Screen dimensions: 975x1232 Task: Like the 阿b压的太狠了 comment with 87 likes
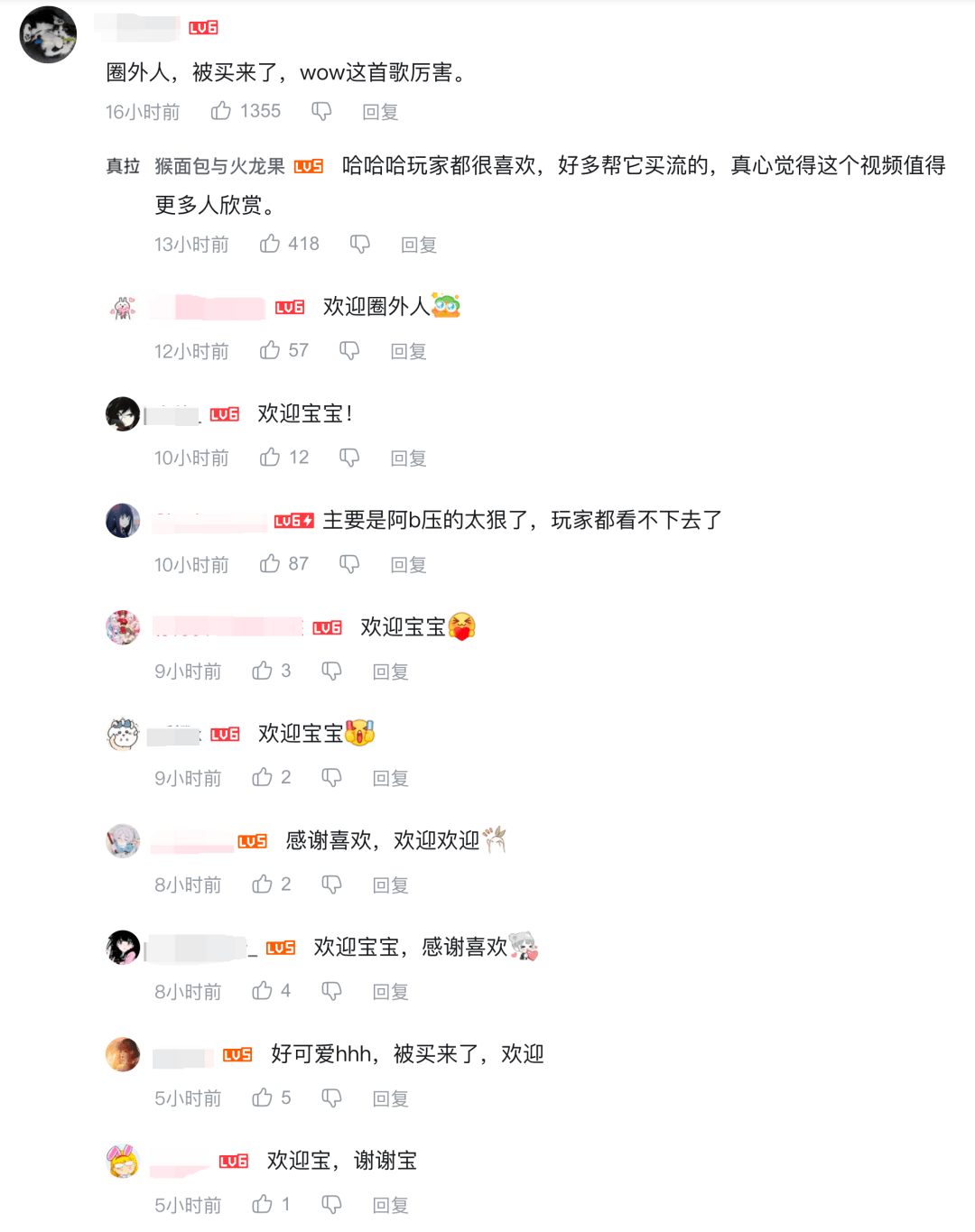(x=270, y=564)
